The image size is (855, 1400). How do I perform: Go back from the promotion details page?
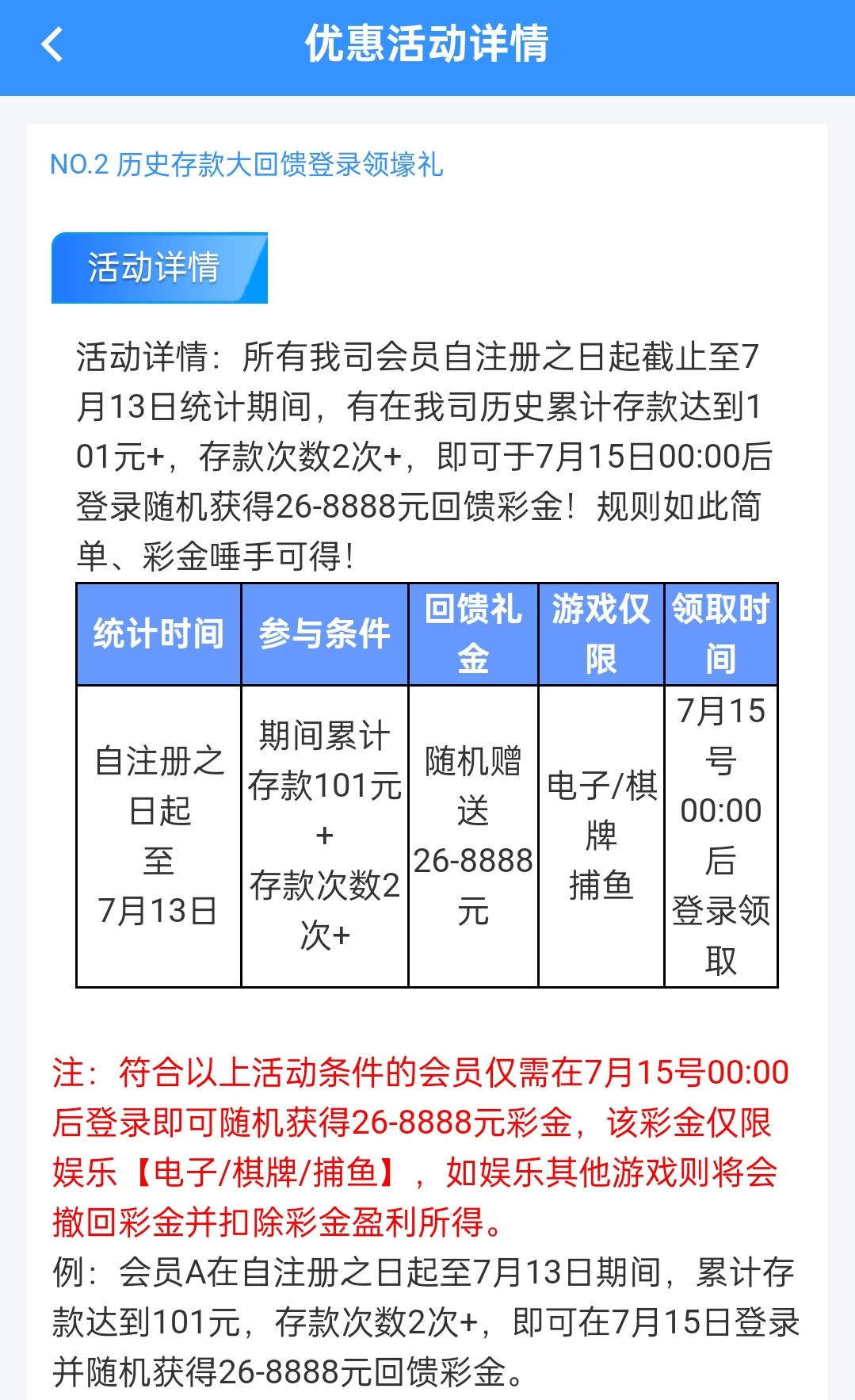pos(52,44)
